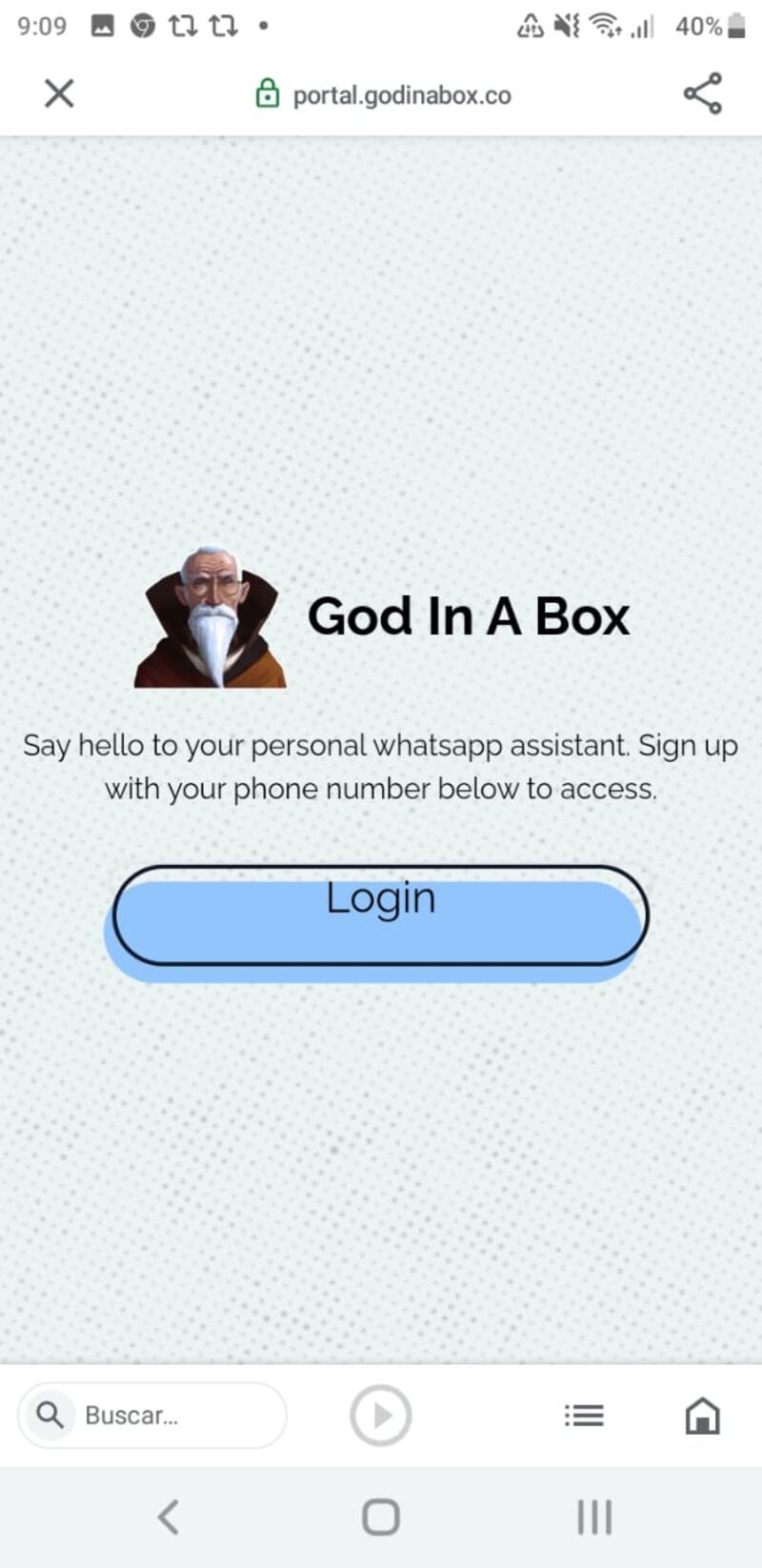762x1568 pixels.
Task: Close the in-app browser with X
Action: click(x=59, y=93)
